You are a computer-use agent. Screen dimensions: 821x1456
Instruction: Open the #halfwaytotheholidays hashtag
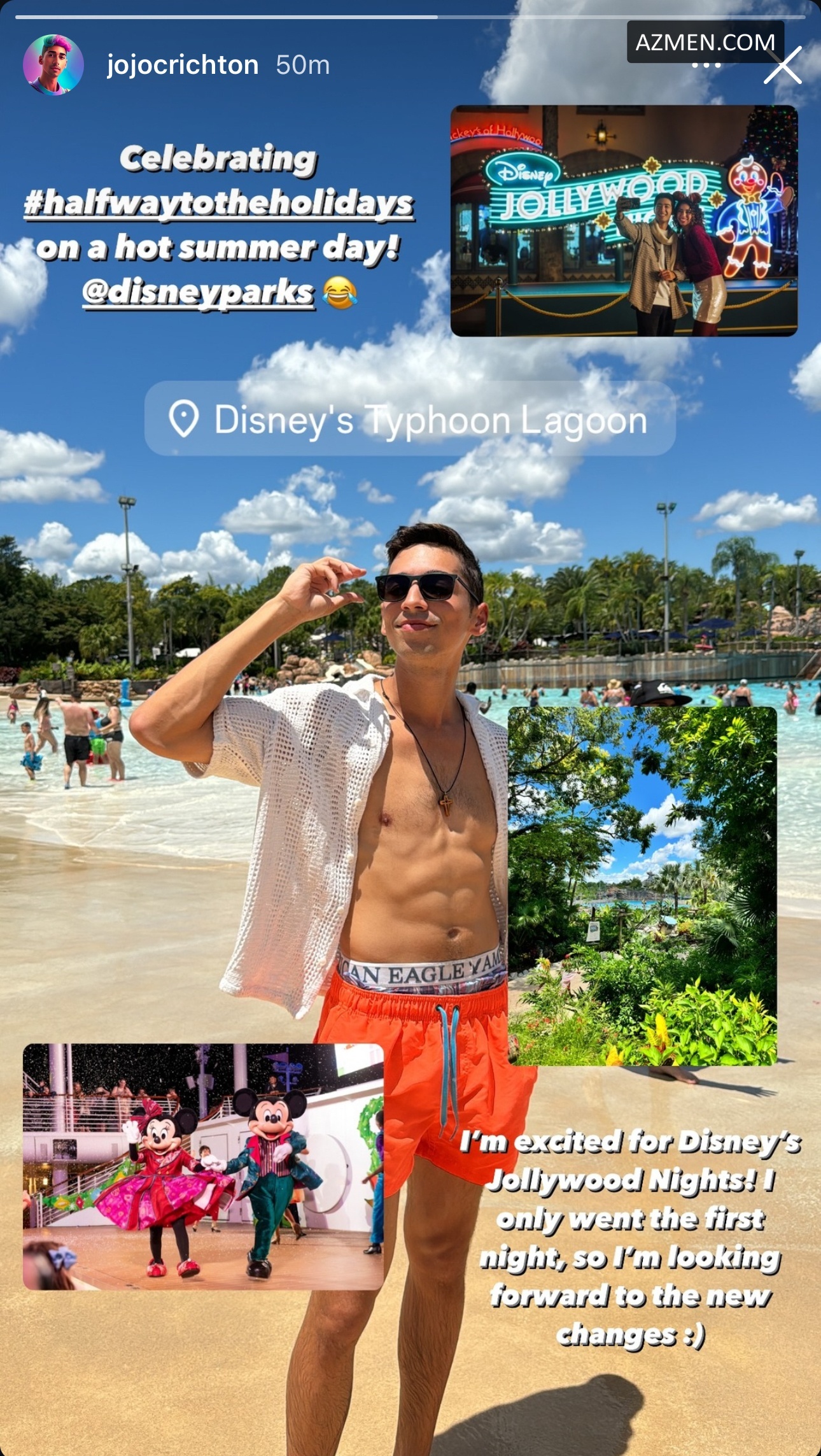(x=218, y=204)
